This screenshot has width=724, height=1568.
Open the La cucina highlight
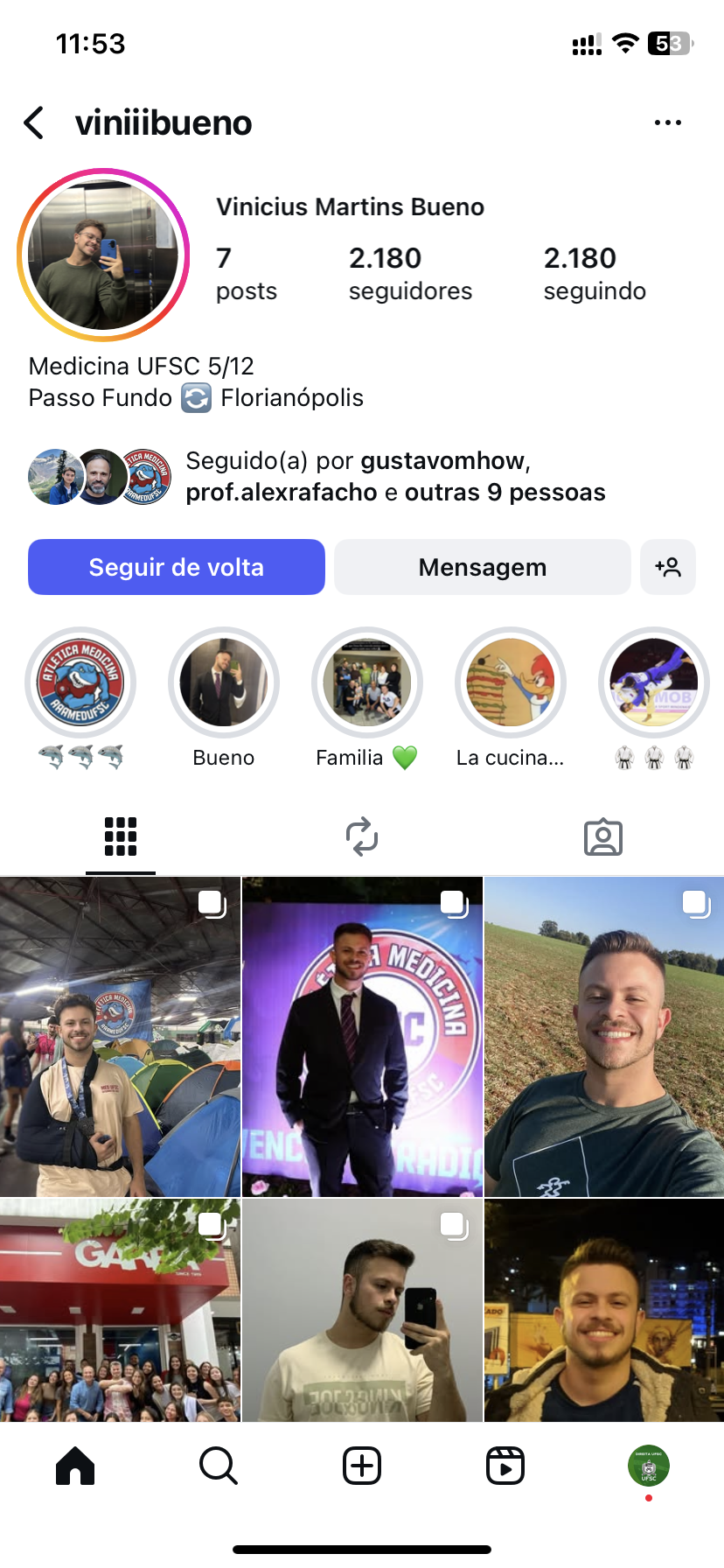click(x=511, y=683)
